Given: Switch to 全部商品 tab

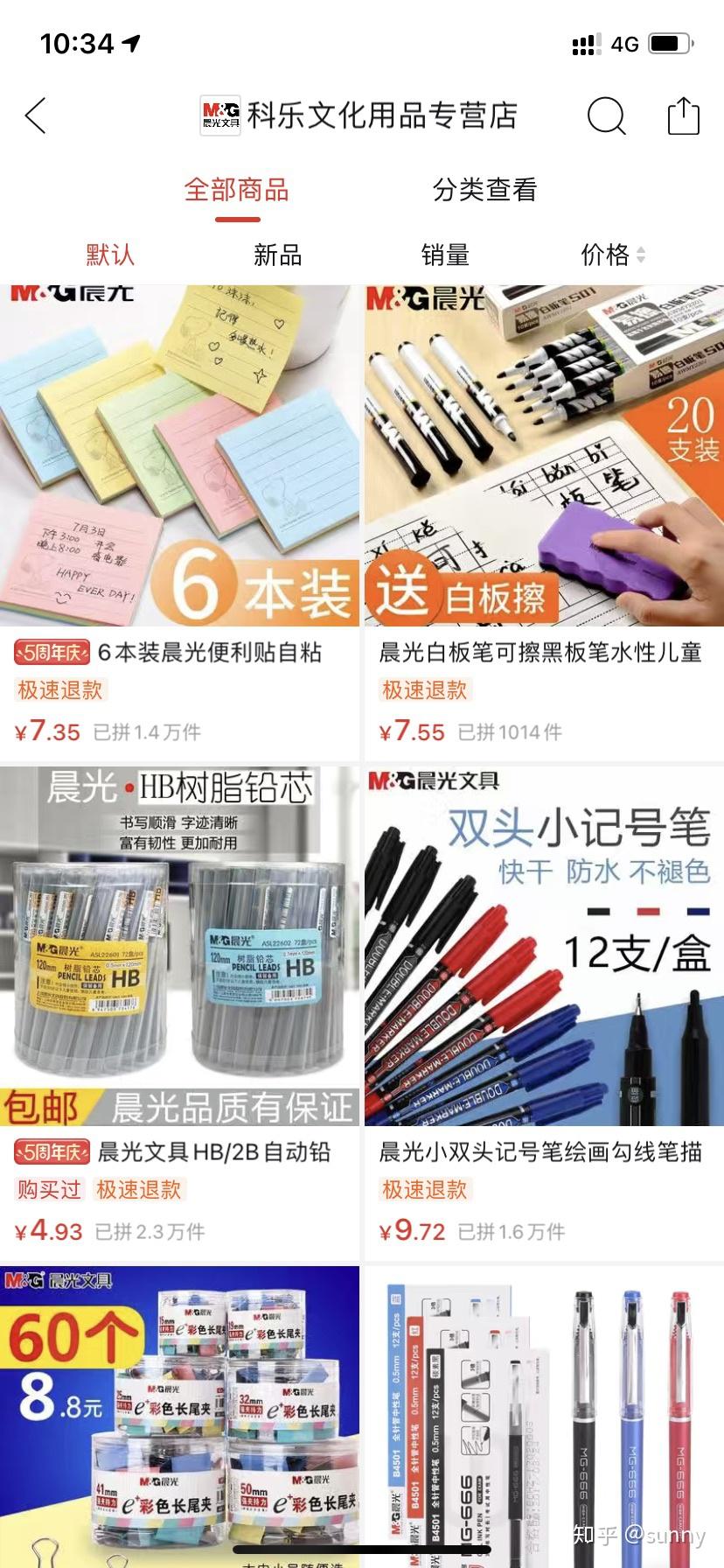Looking at the screenshot, I should pos(236,190).
